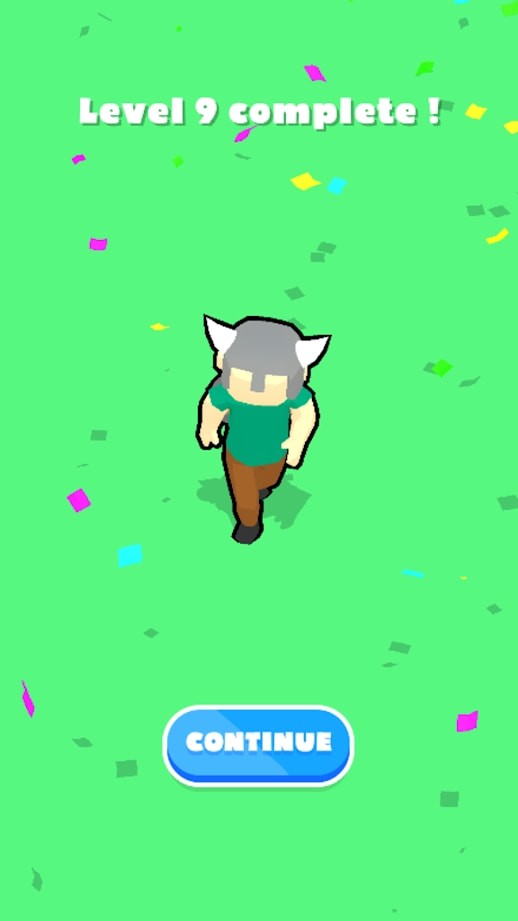Tap the blue Continue button

pos(258,745)
